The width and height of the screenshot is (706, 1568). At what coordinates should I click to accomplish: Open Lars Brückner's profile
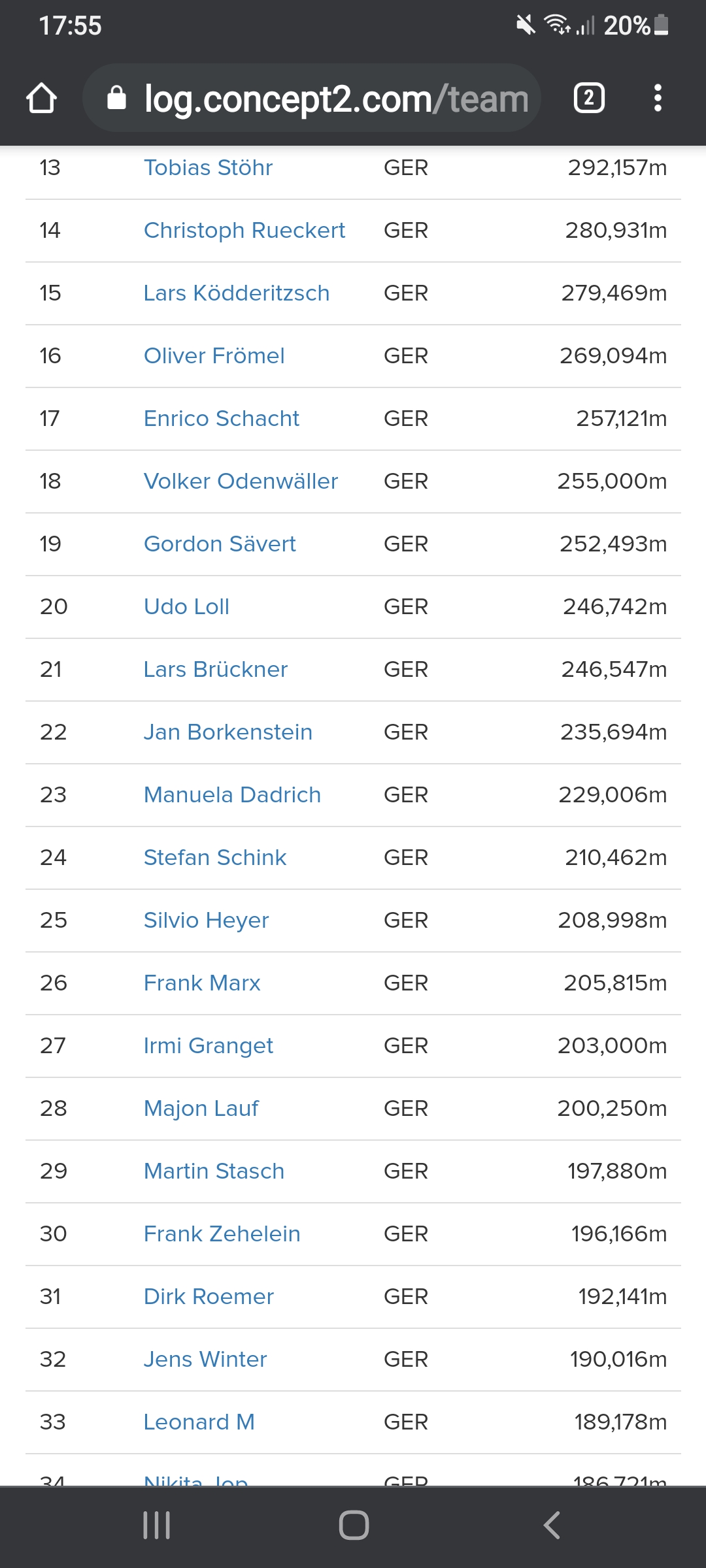pyautogui.click(x=215, y=670)
